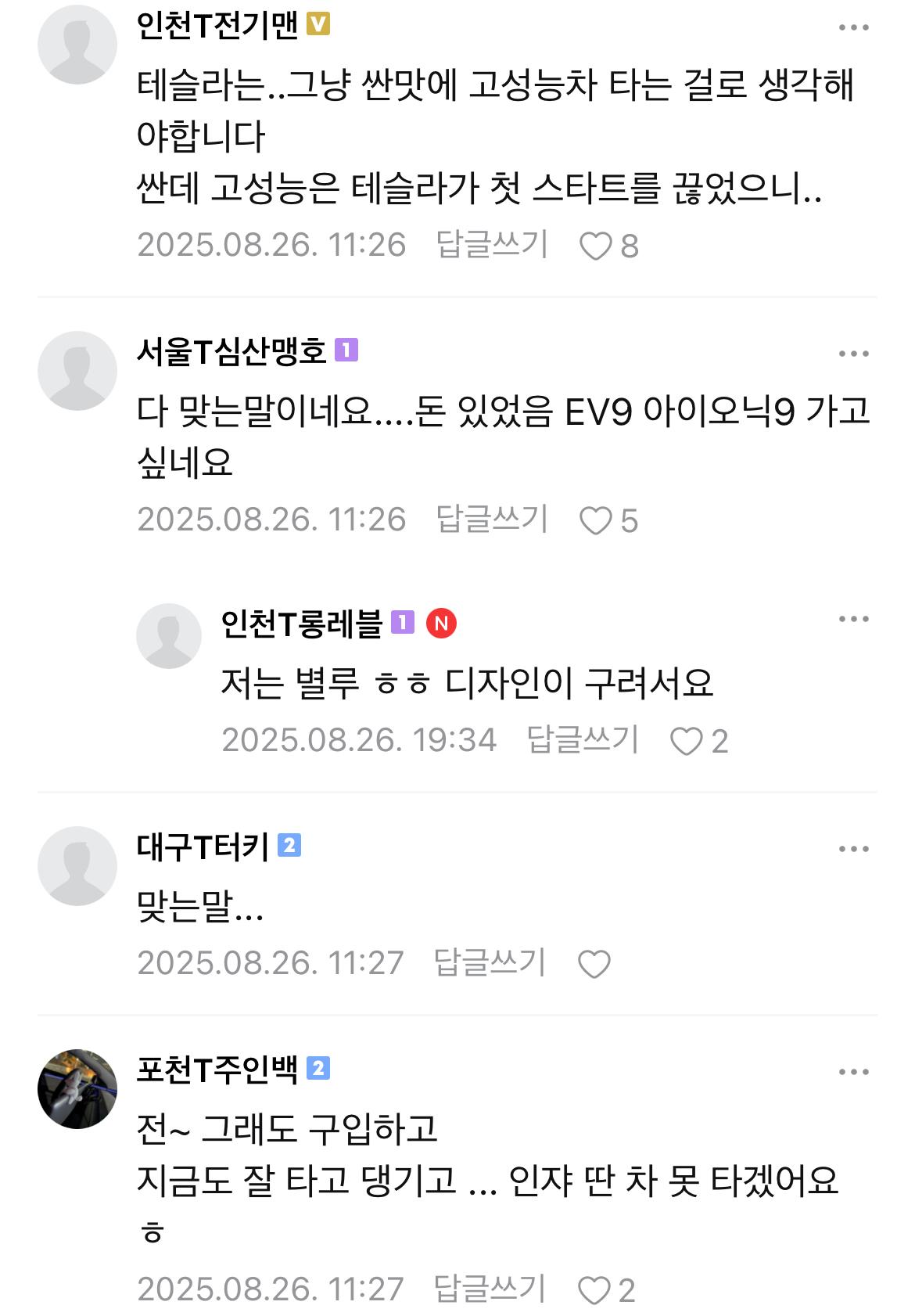Open overflow menu on 서울T심산맹호's comment
The image size is (915, 1316).
(853, 354)
